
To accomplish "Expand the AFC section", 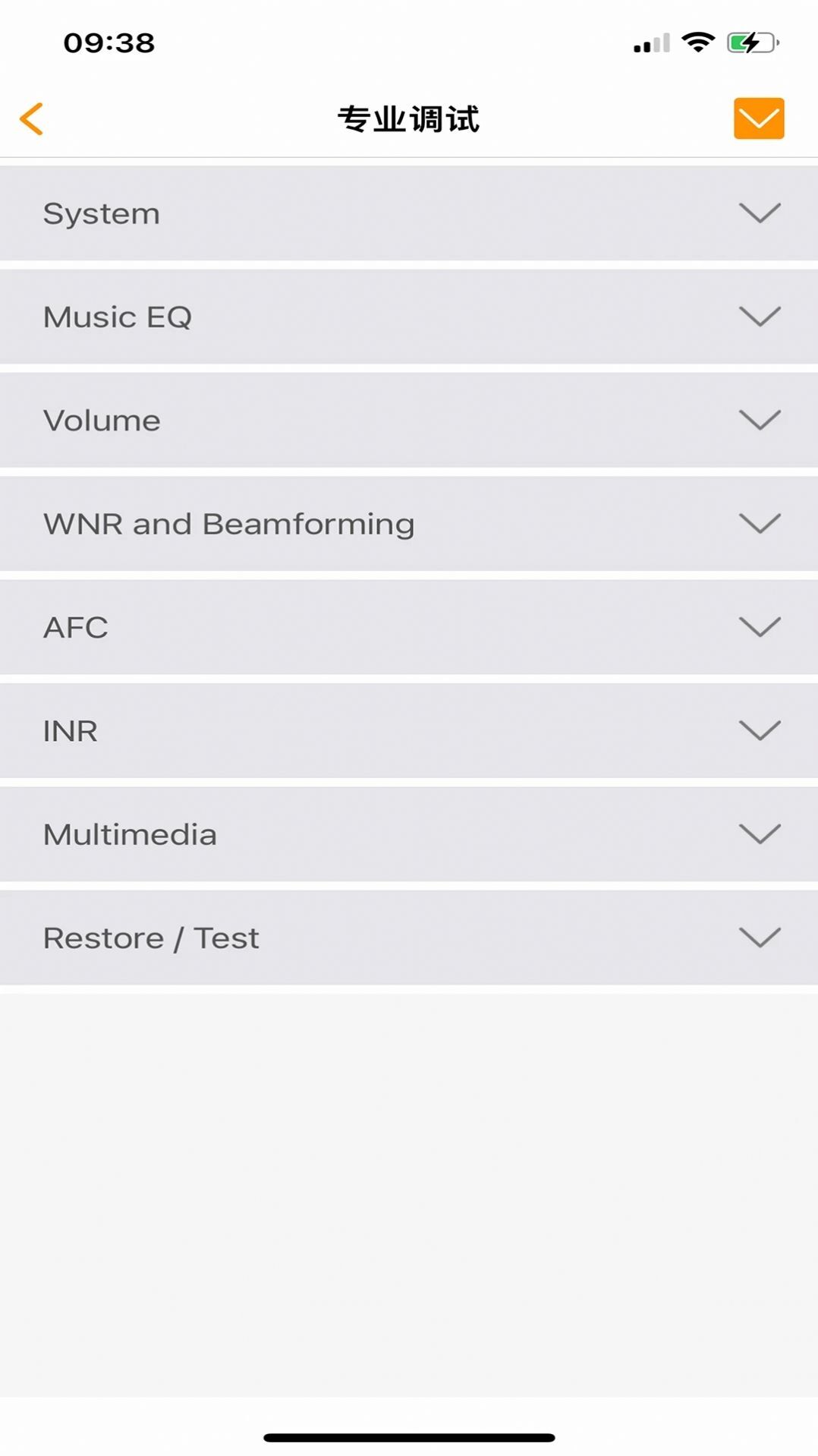I will (x=408, y=627).
